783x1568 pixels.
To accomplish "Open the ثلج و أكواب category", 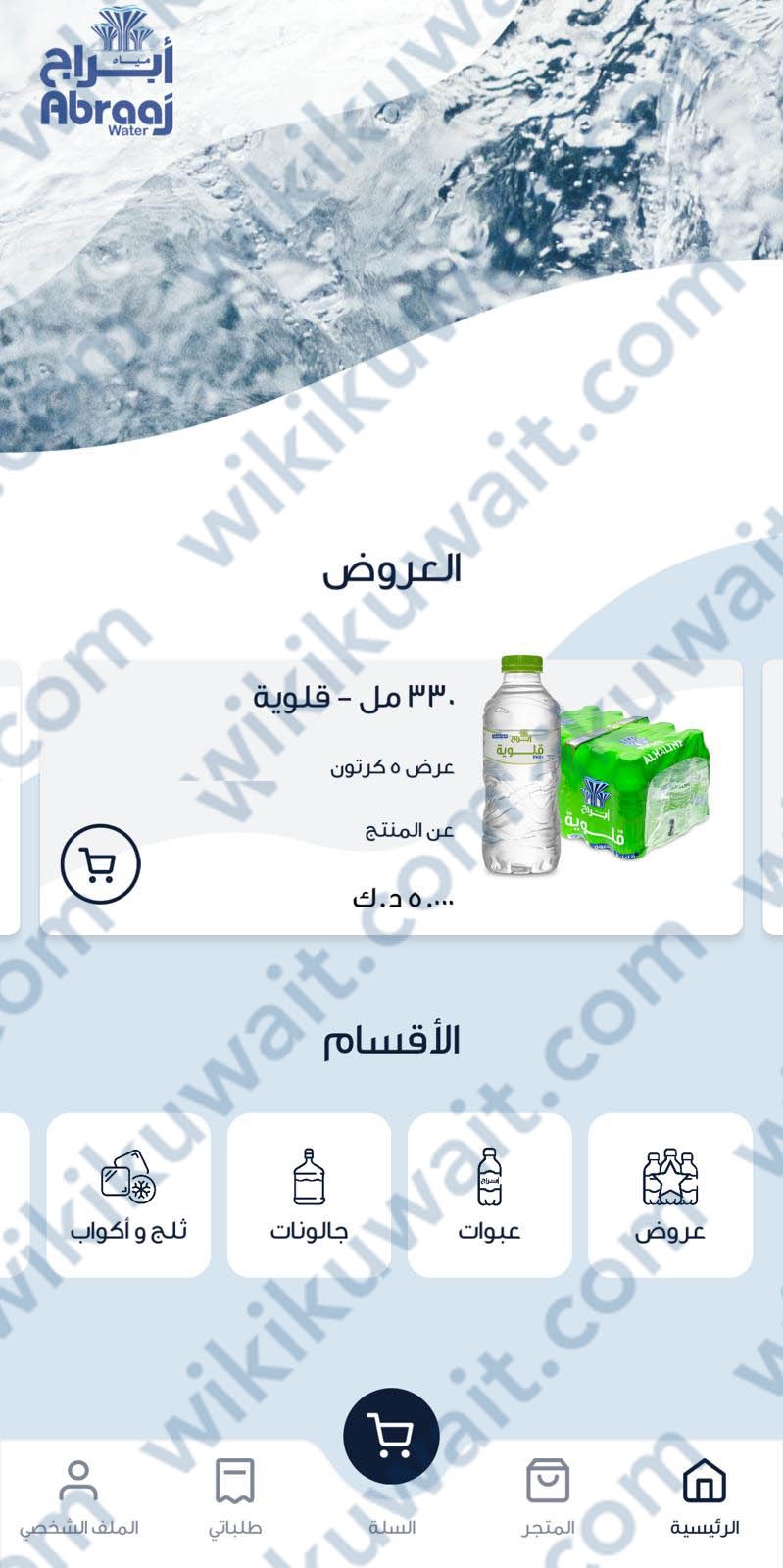I will 128,1195.
